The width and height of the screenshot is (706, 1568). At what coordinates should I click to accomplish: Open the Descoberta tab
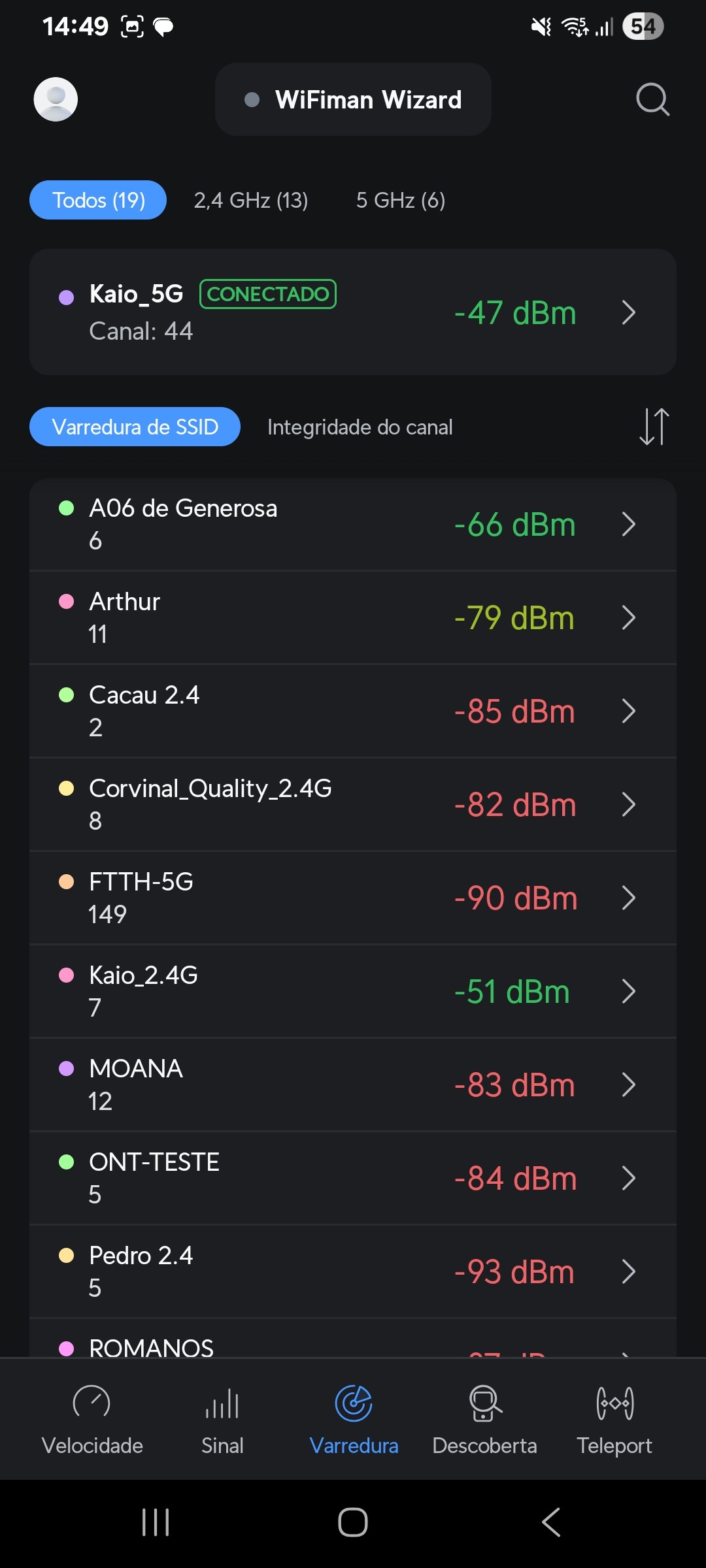[484, 1418]
